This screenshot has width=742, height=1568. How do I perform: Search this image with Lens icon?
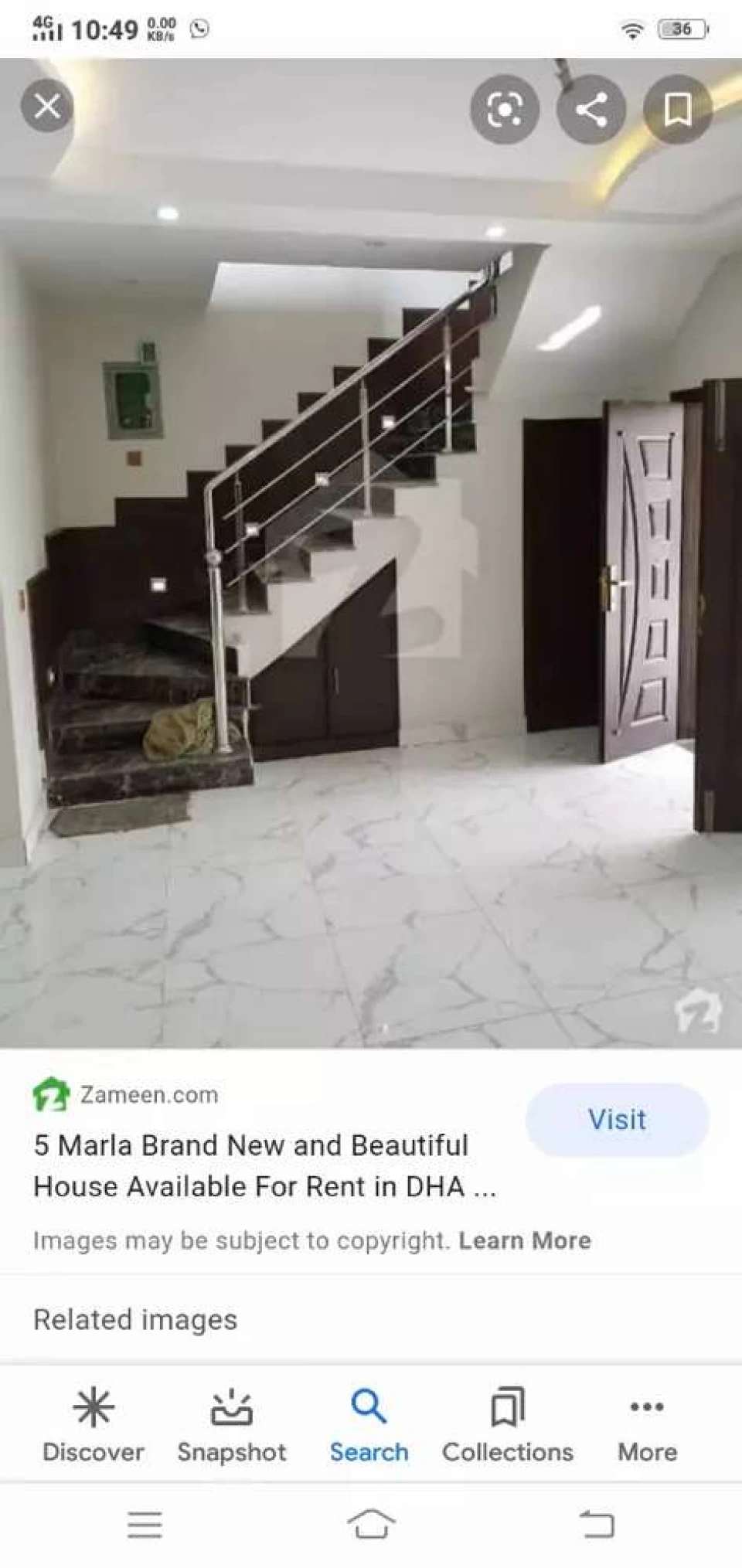(x=505, y=110)
